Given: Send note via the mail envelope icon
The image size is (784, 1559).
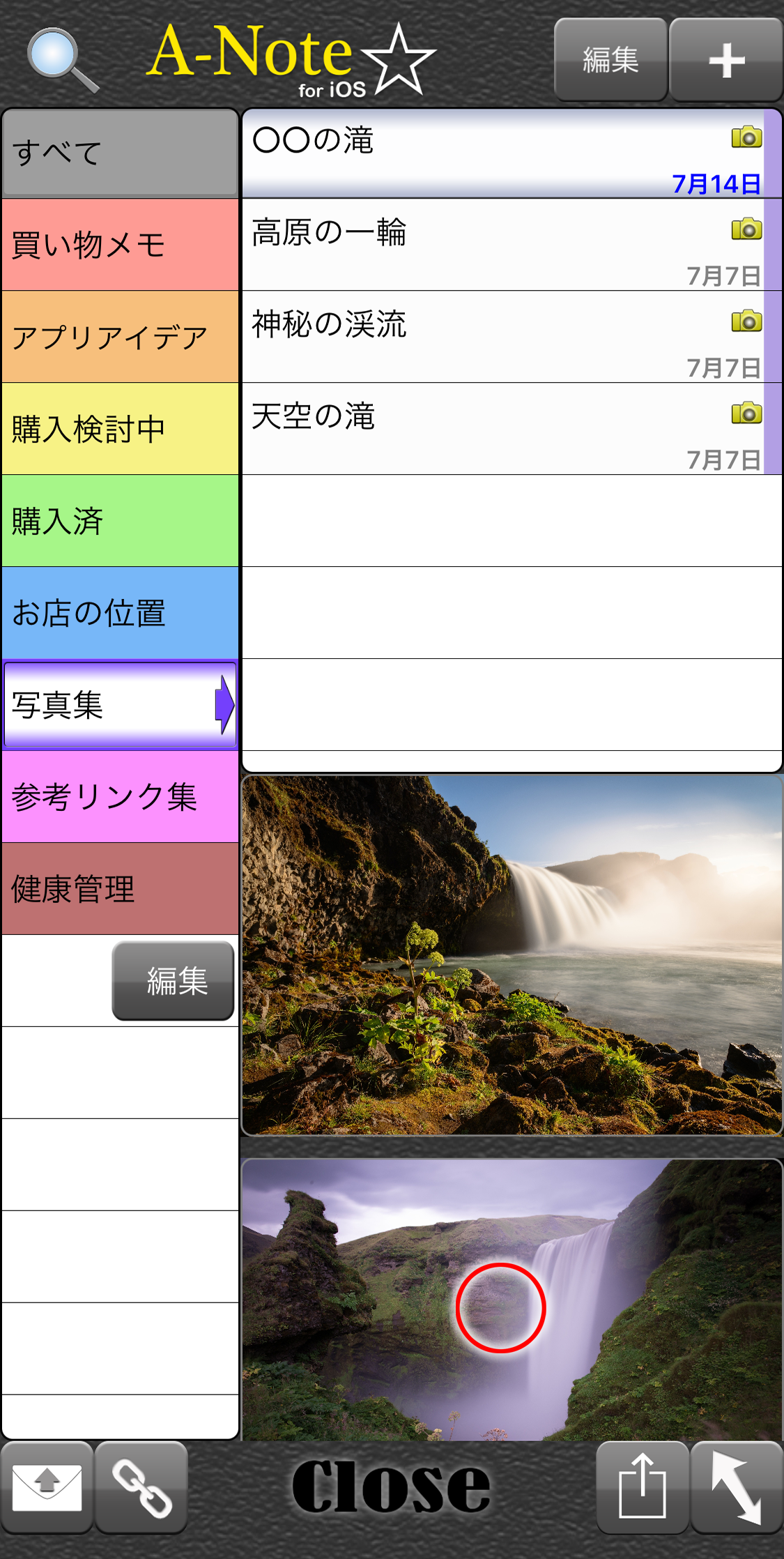Looking at the screenshot, I should (47, 1487).
